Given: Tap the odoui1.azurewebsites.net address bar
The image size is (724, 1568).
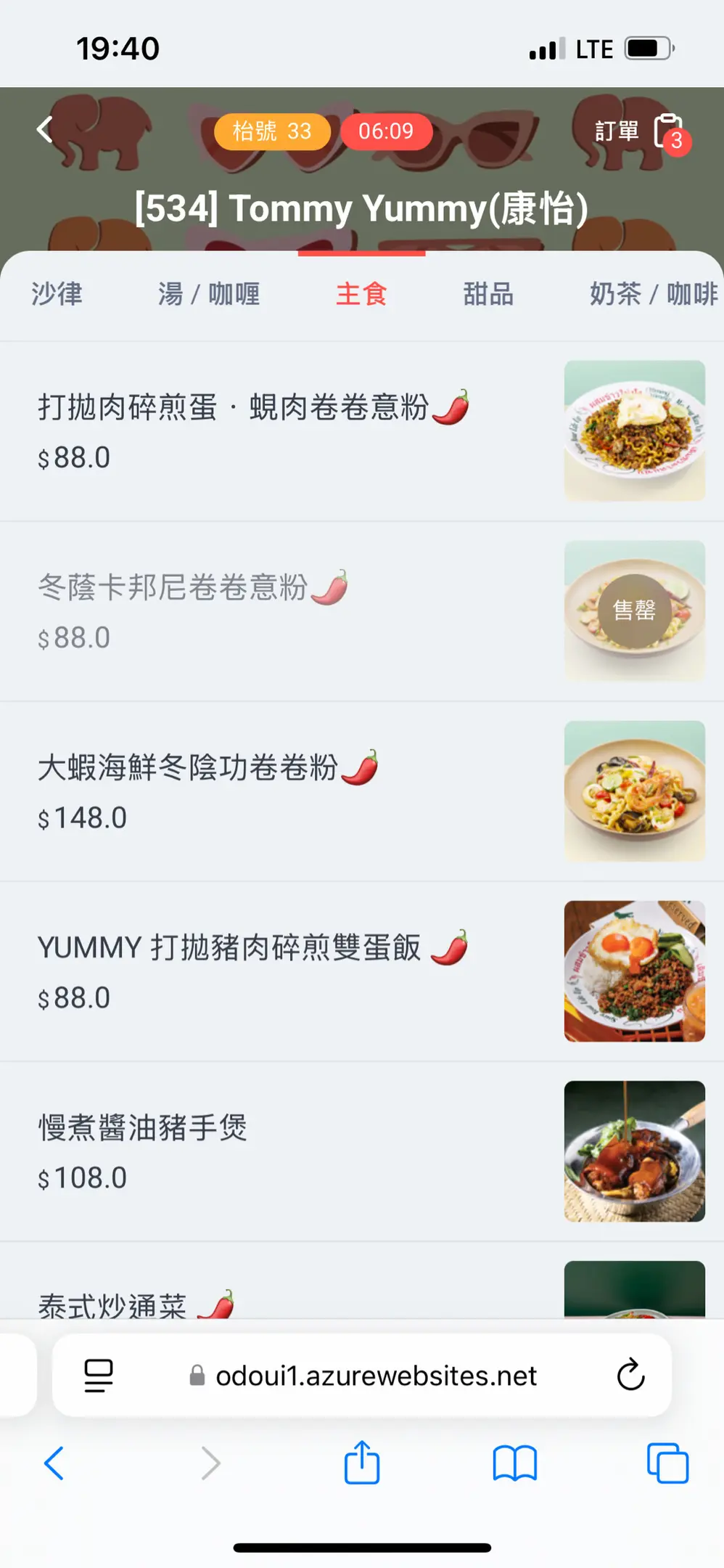Looking at the screenshot, I should 363,1375.
